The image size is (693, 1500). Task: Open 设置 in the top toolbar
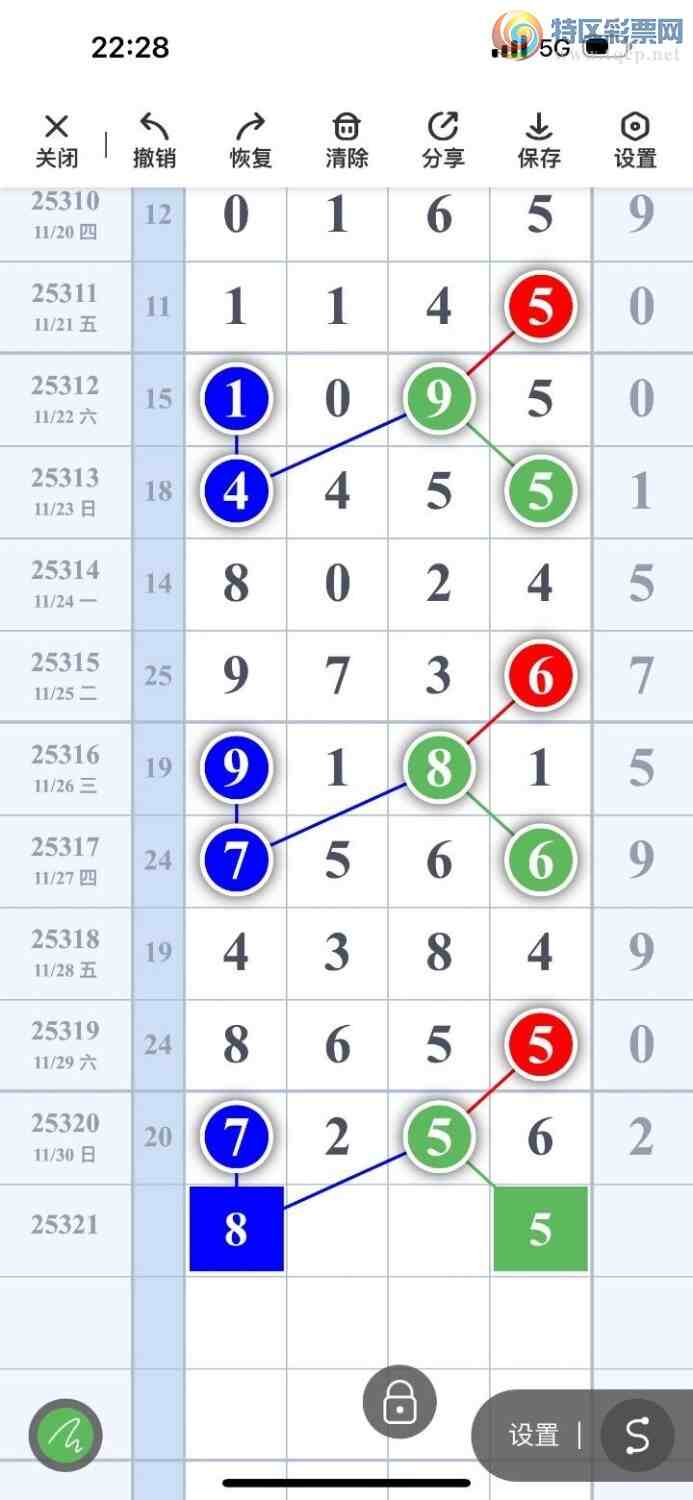(635, 140)
